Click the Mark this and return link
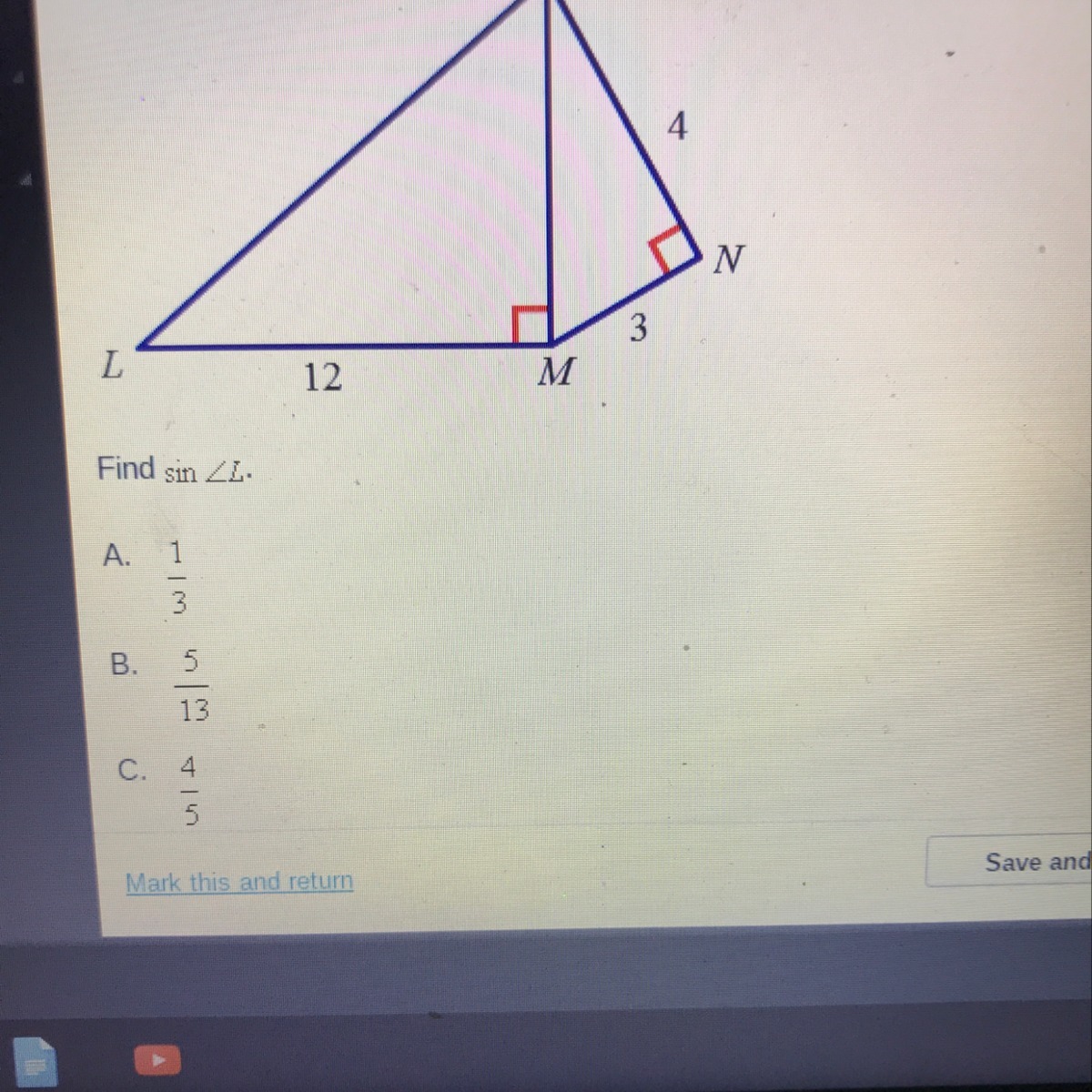Viewport: 1092px width, 1092px height. (x=239, y=882)
